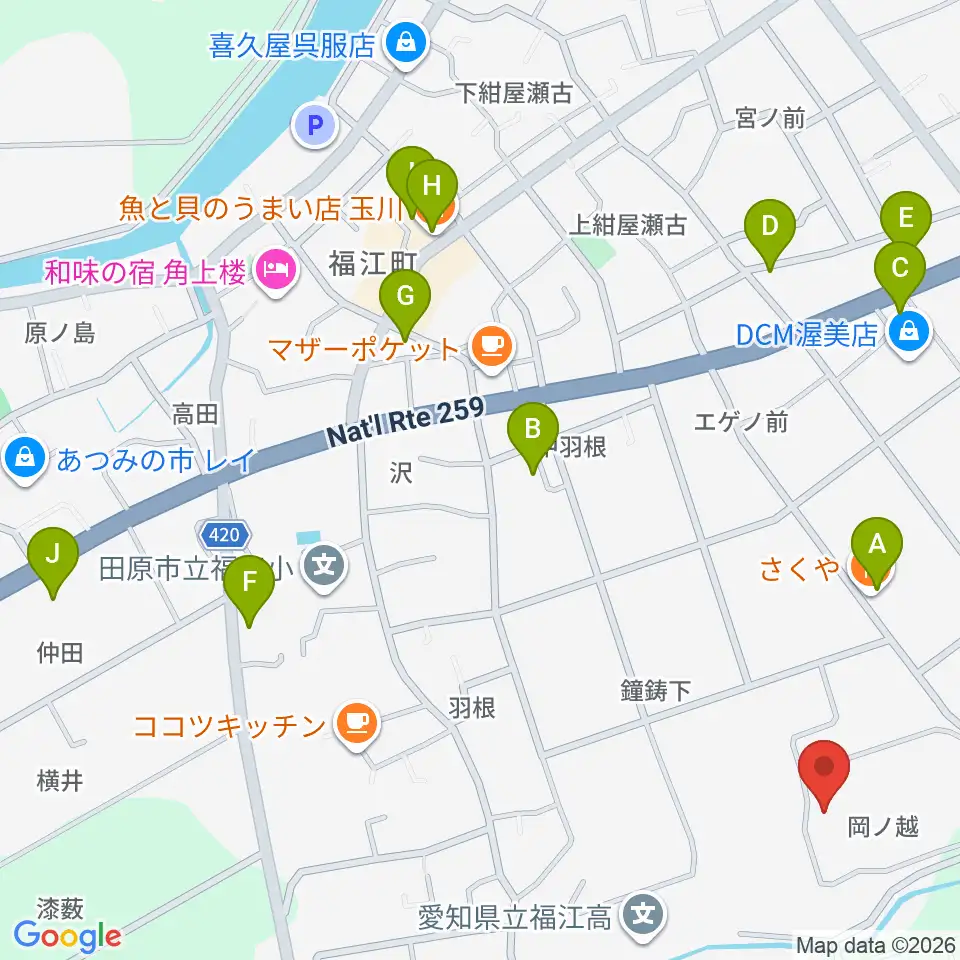This screenshot has width=960, height=960.
Task: Tap the parking P icon
Action: 315,126
